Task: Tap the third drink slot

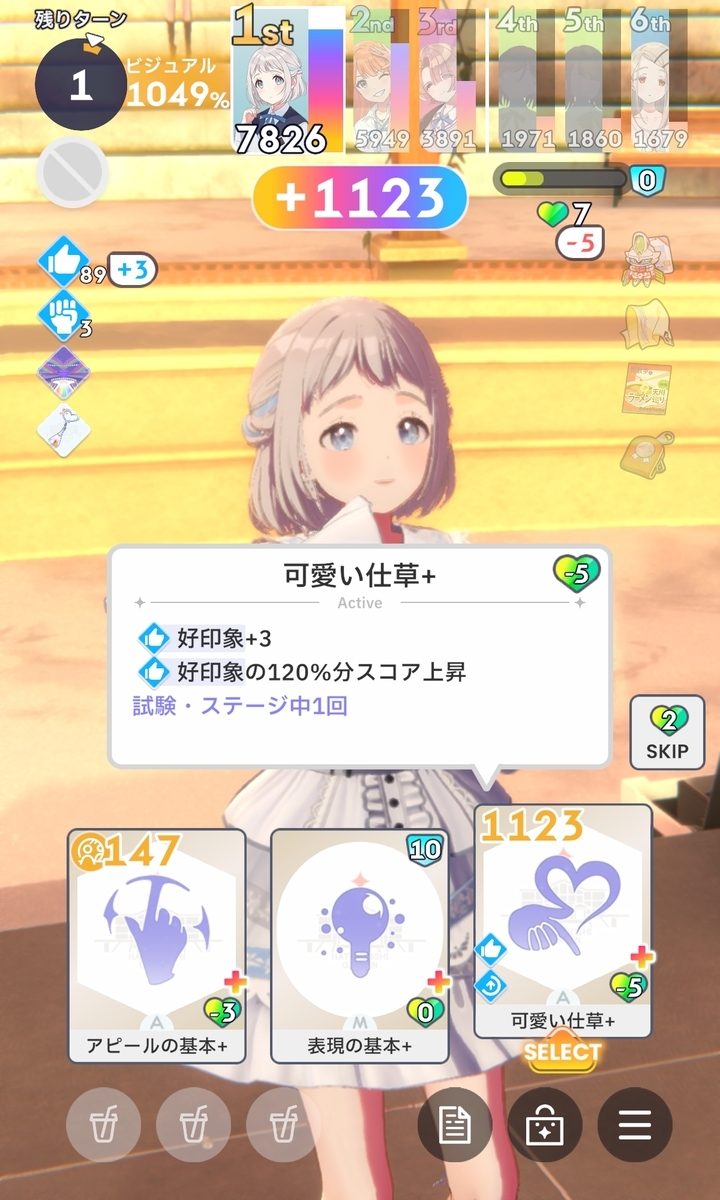Action: pos(283,1124)
